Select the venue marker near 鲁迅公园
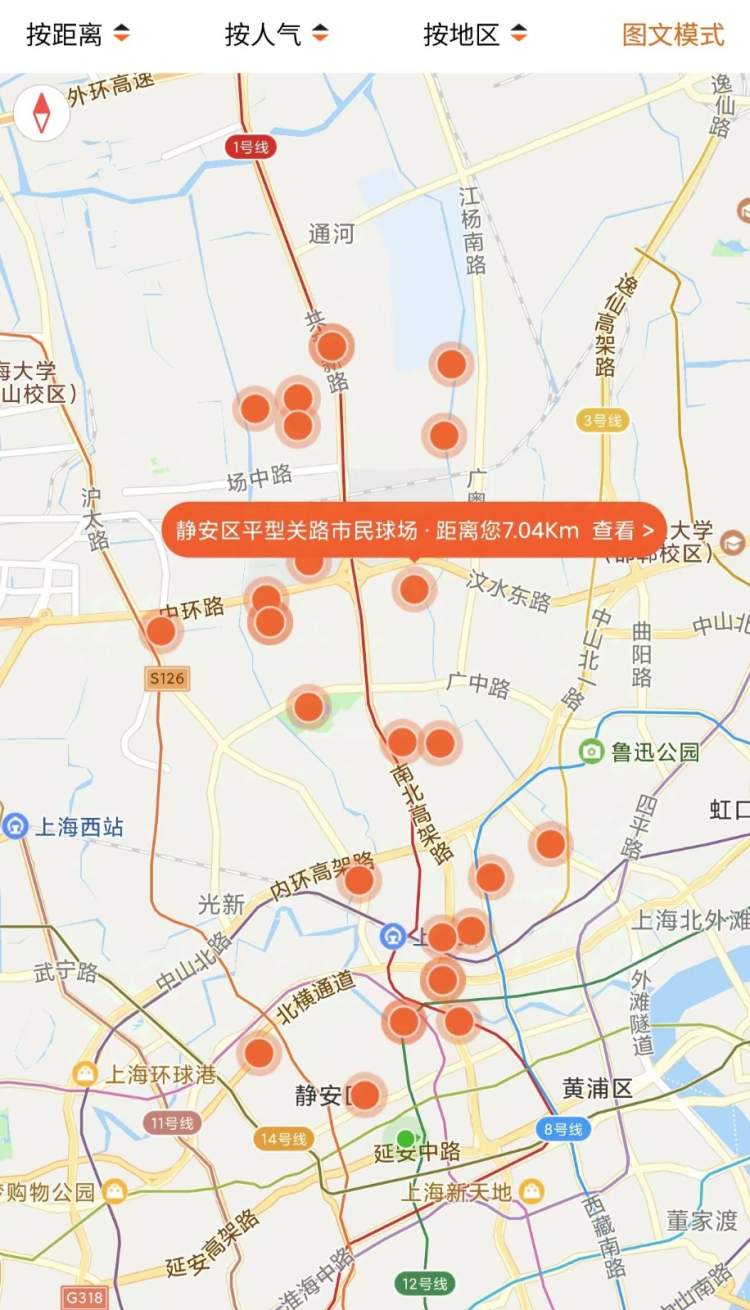750x1310 pixels. coord(551,844)
